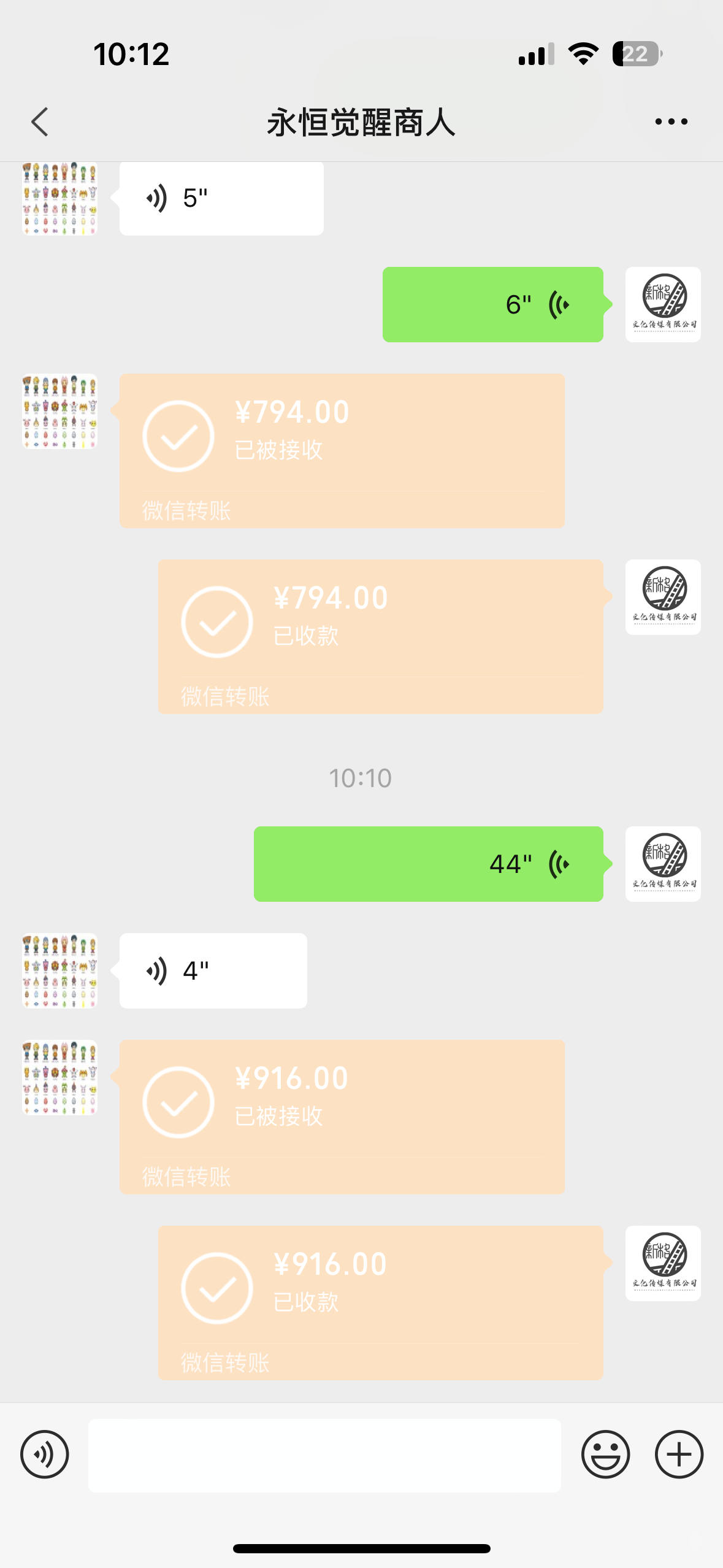This screenshot has width=723, height=1568.
Task: Open the ¥794.00 transfer marked 已收款
Action: (380, 636)
